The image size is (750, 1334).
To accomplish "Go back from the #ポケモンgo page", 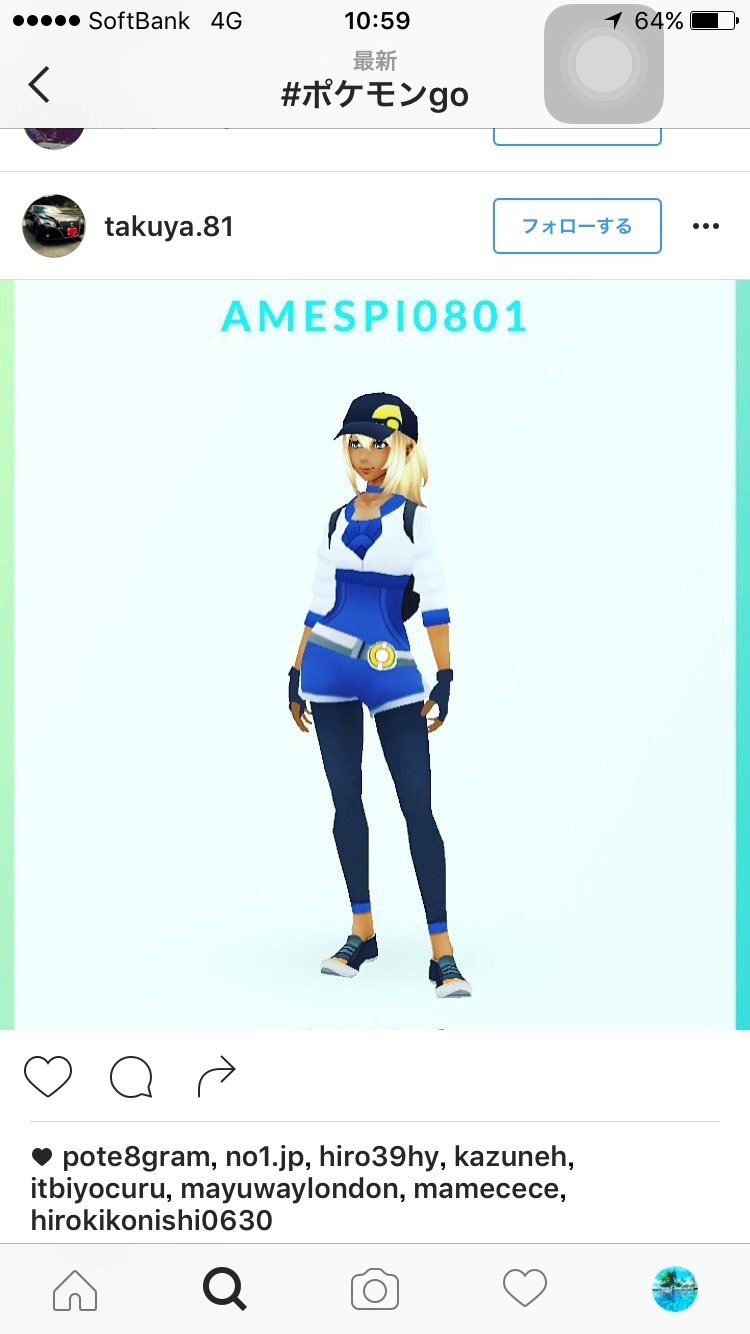I will [x=39, y=85].
